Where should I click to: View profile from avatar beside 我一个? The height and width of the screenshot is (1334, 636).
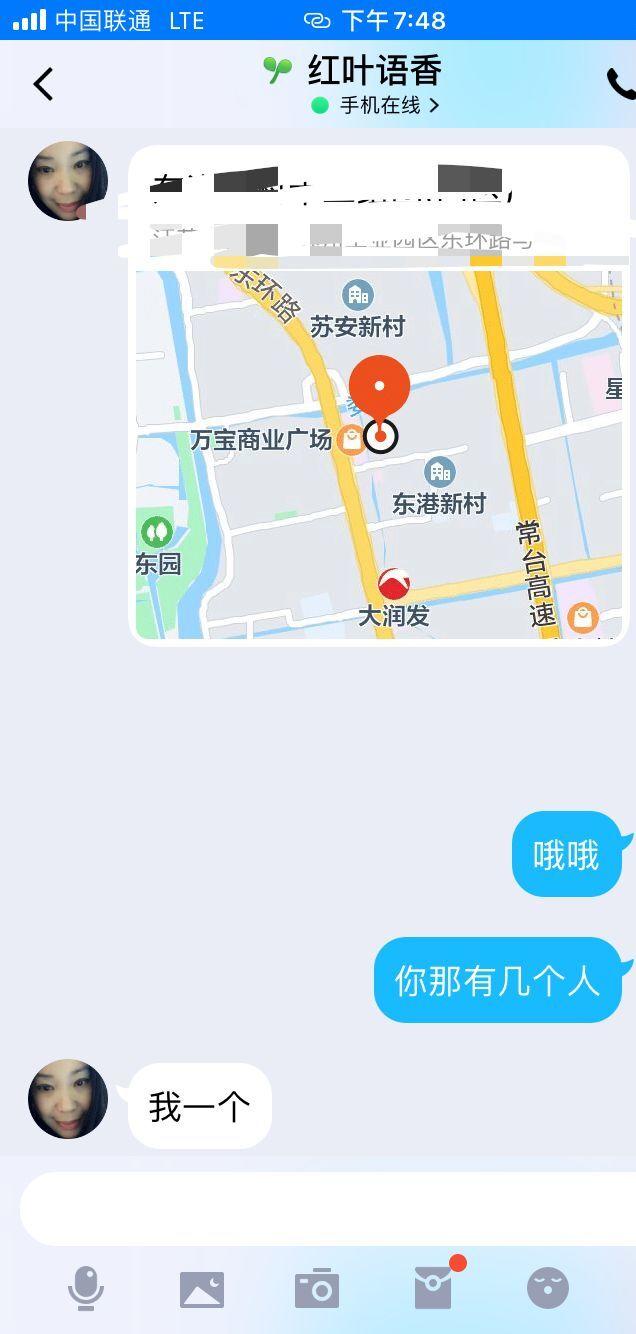pos(68,1099)
